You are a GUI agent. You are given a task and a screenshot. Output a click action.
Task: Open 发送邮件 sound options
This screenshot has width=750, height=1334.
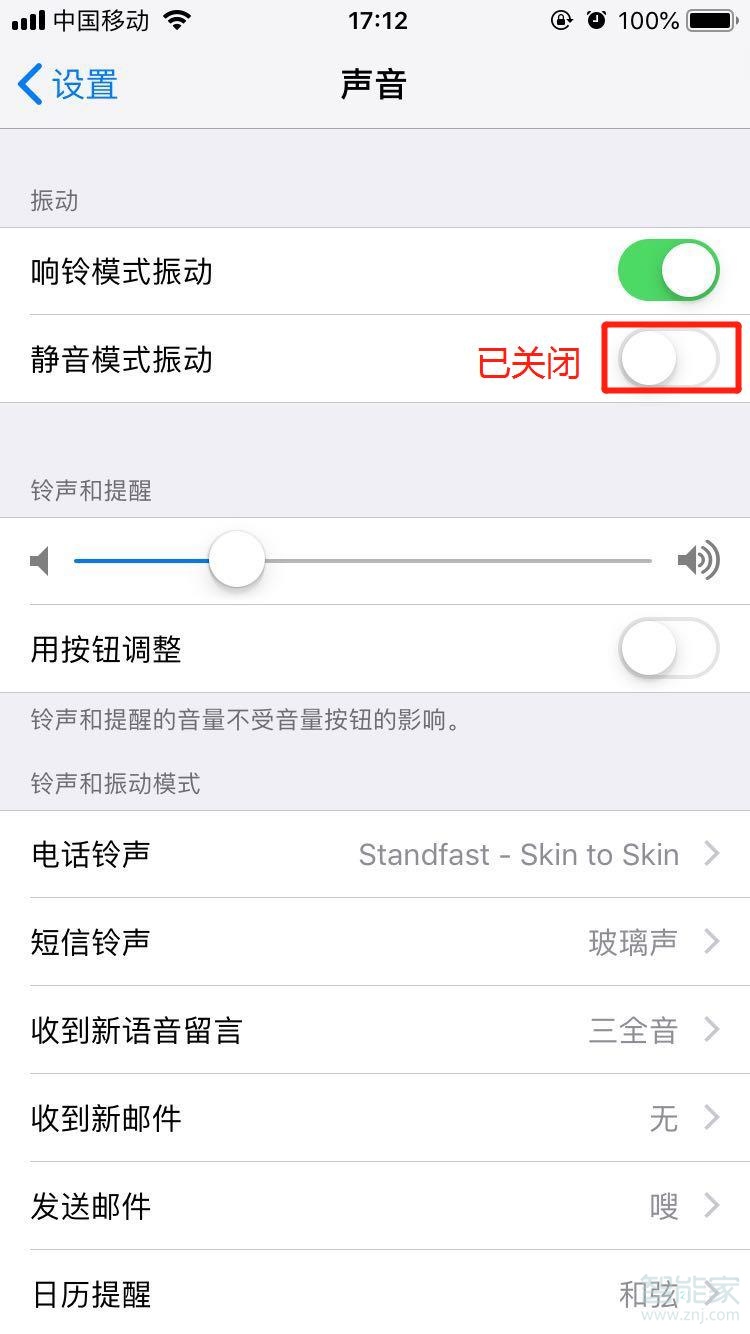[x=375, y=1206]
